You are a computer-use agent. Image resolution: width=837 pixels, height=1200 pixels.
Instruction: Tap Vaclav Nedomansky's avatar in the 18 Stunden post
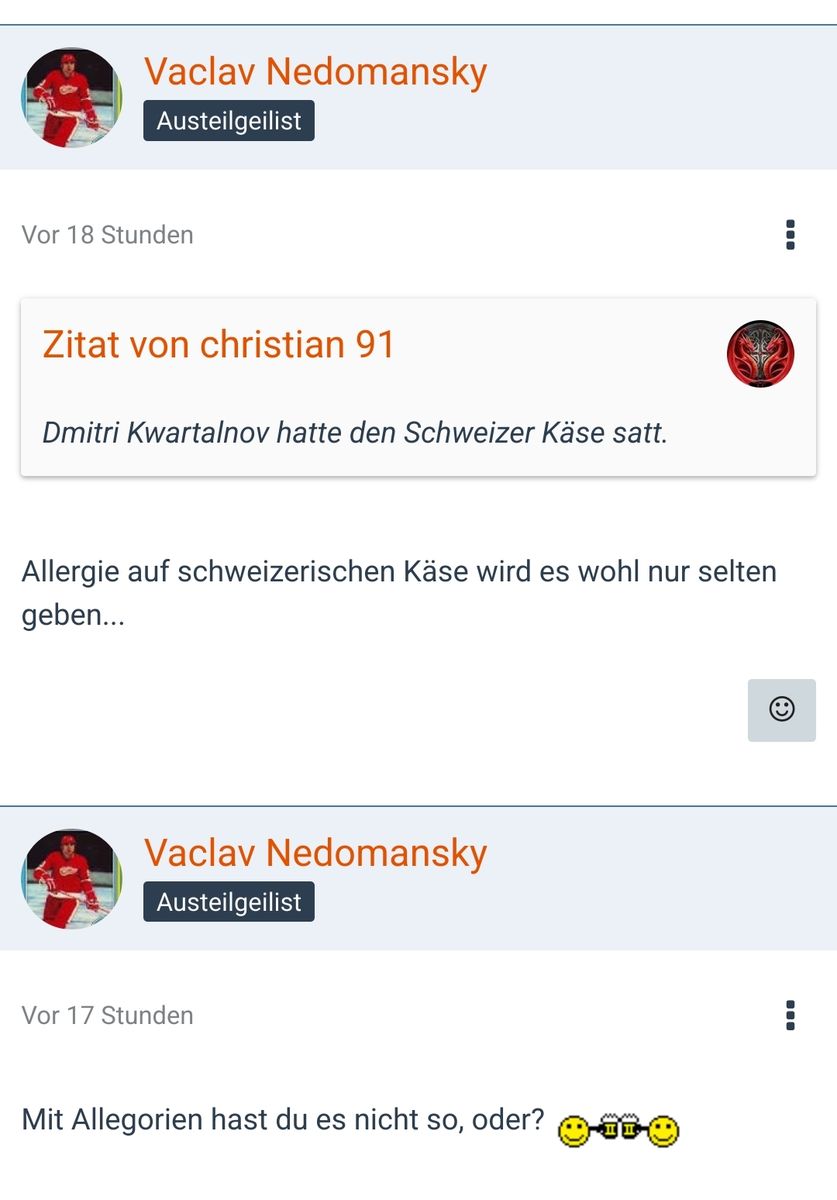(x=72, y=98)
